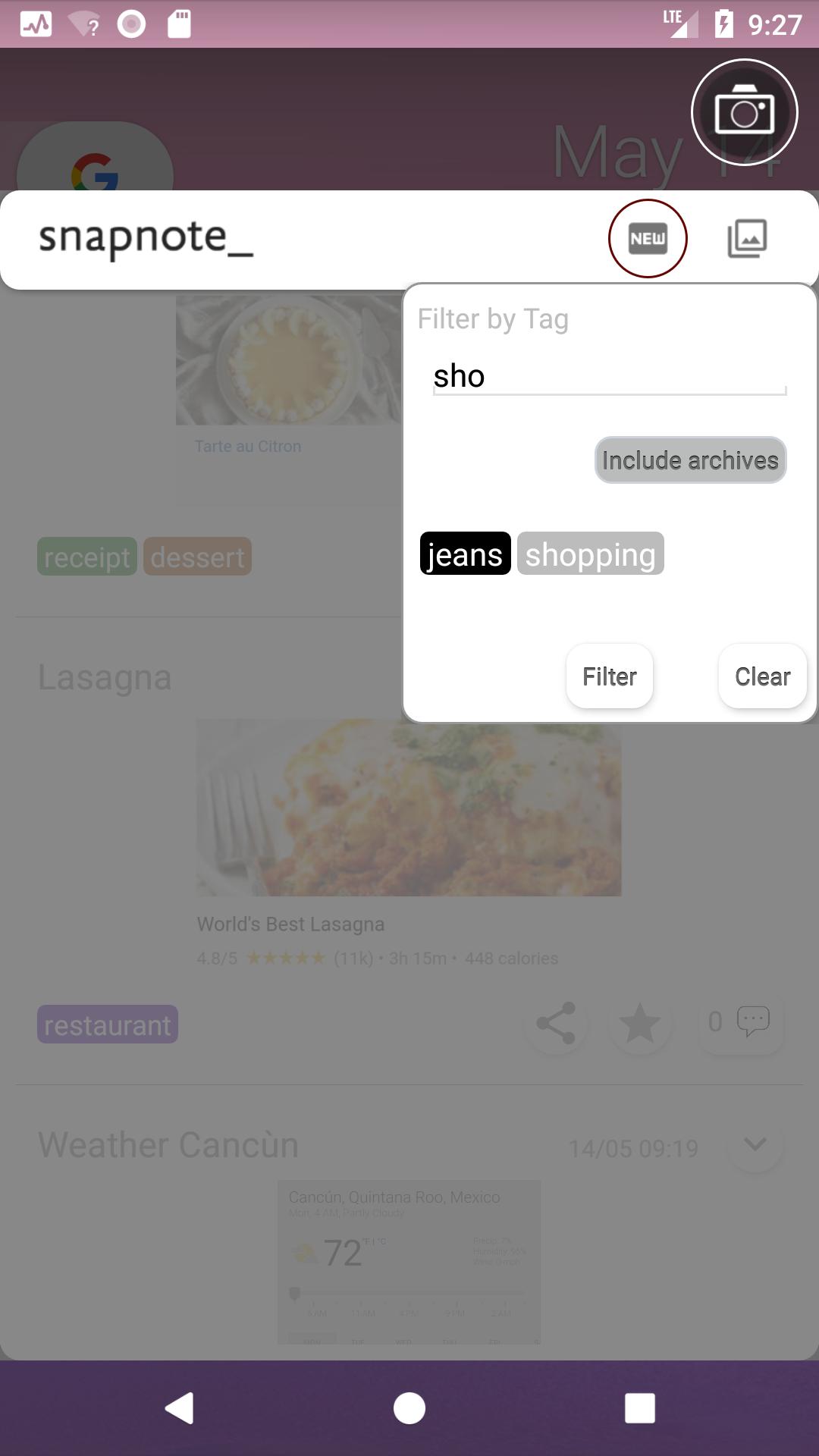Go back with system back button
Screen dimensions: 819x1456
coord(180,1408)
